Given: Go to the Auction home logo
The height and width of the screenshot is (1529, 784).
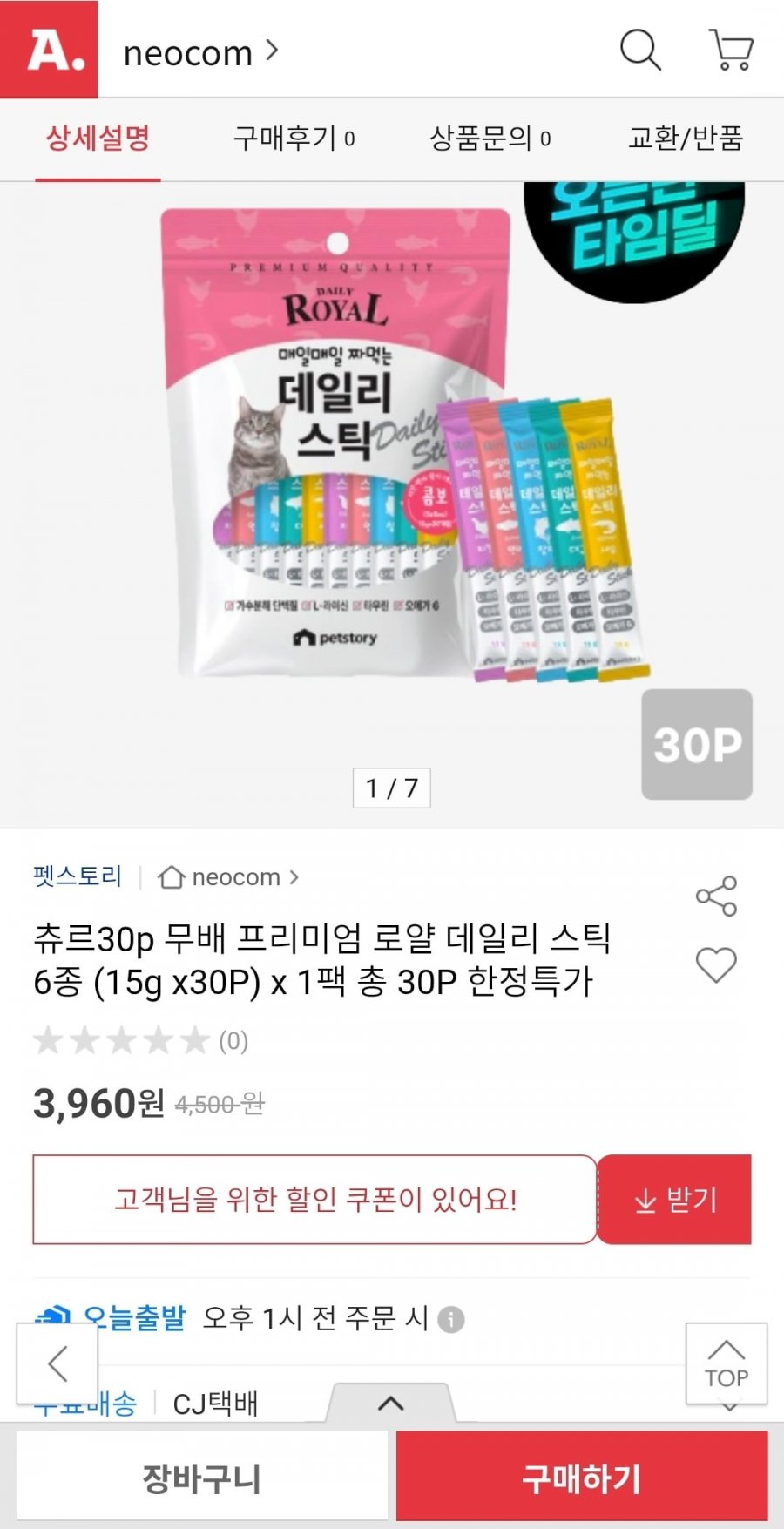Looking at the screenshot, I should coord(49,49).
